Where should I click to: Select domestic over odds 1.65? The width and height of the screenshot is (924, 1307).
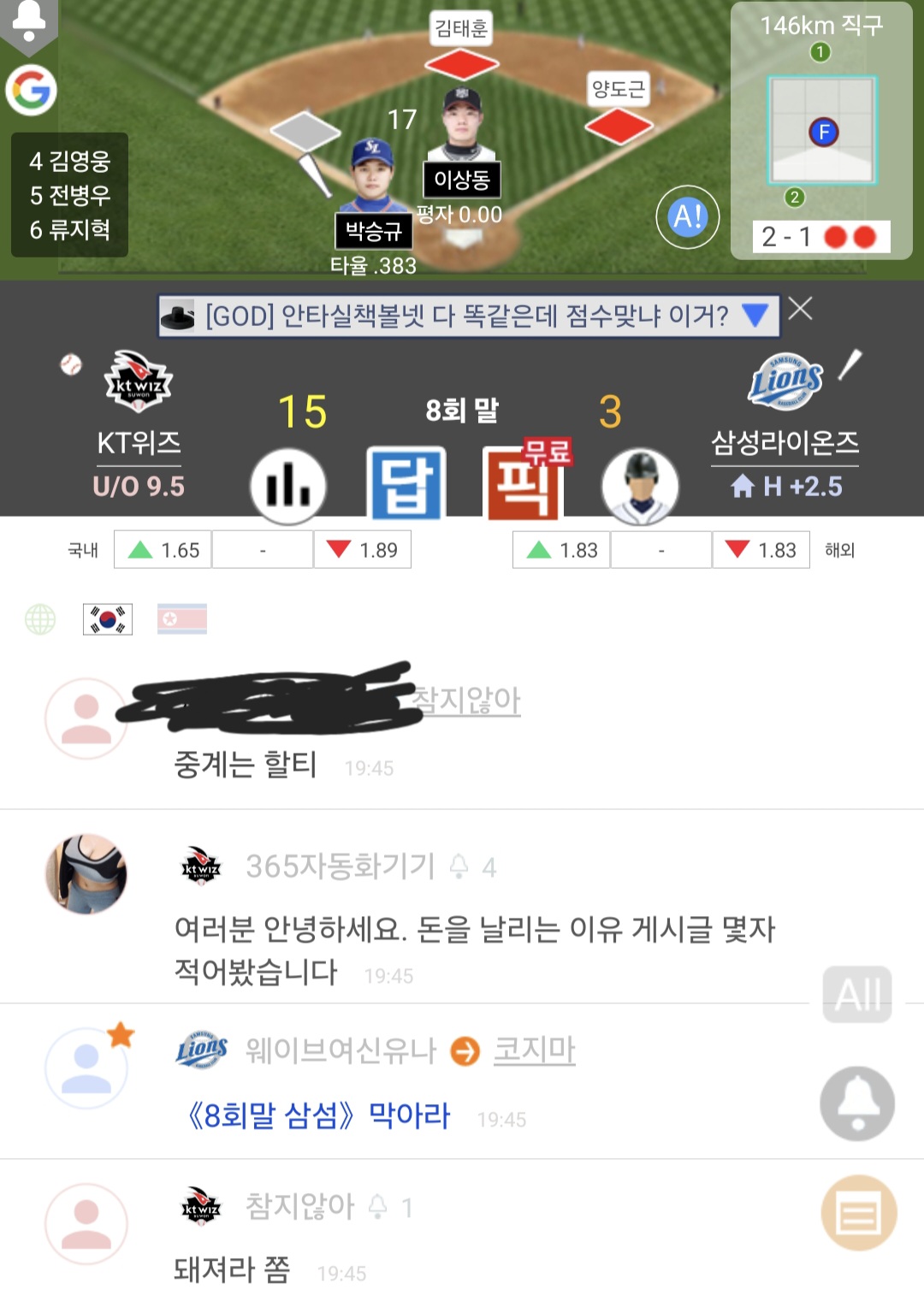(x=163, y=550)
